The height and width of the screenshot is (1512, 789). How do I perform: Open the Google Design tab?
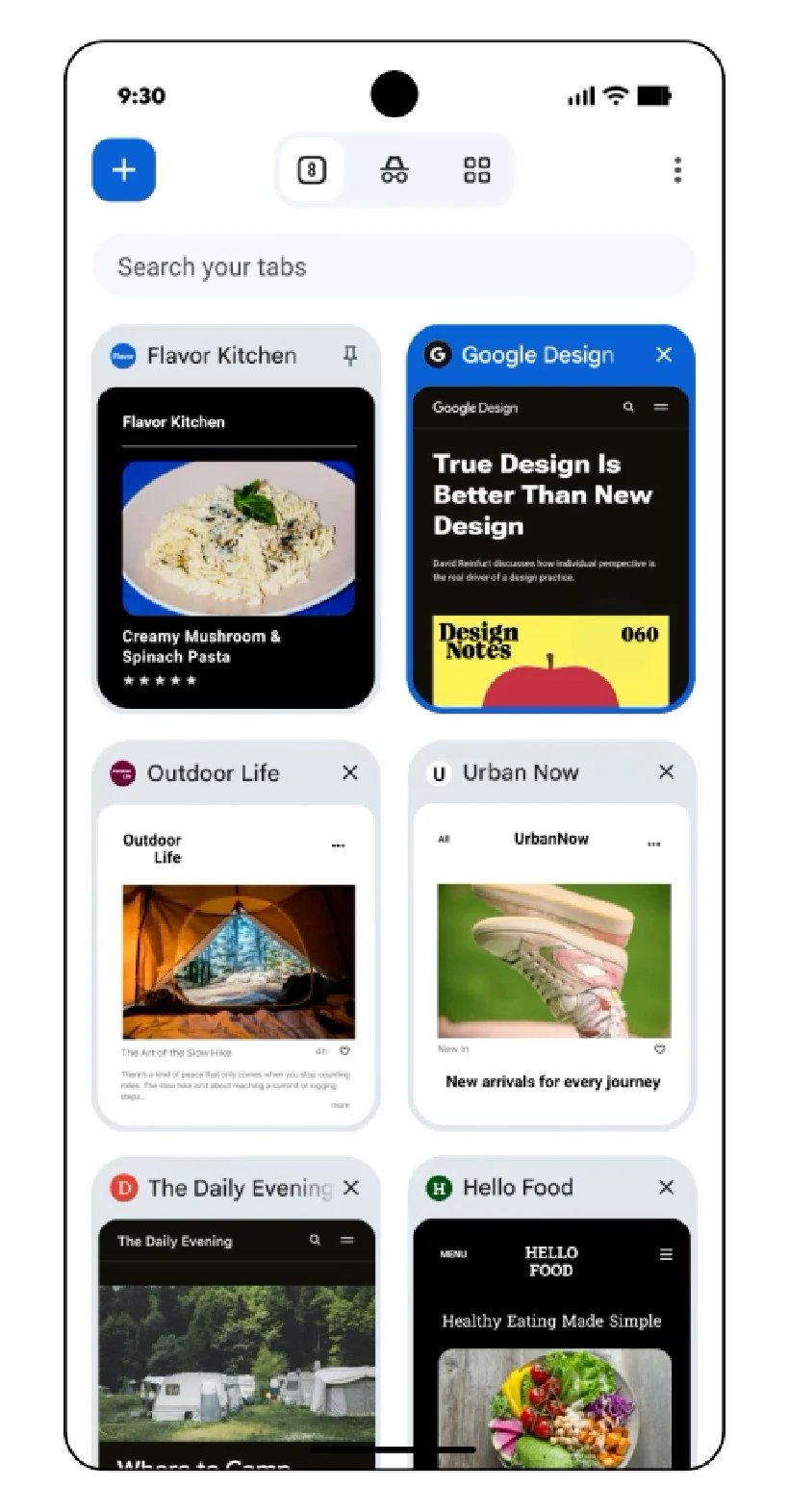tap(550, 546)
